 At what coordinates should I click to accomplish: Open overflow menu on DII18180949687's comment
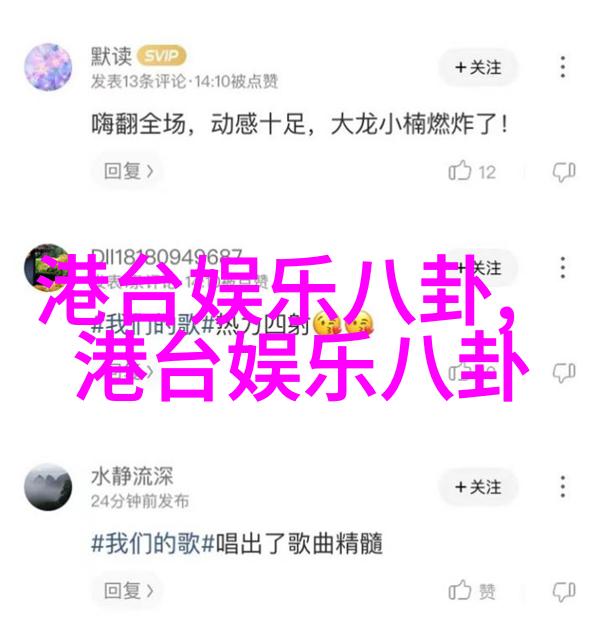point(565,266)
